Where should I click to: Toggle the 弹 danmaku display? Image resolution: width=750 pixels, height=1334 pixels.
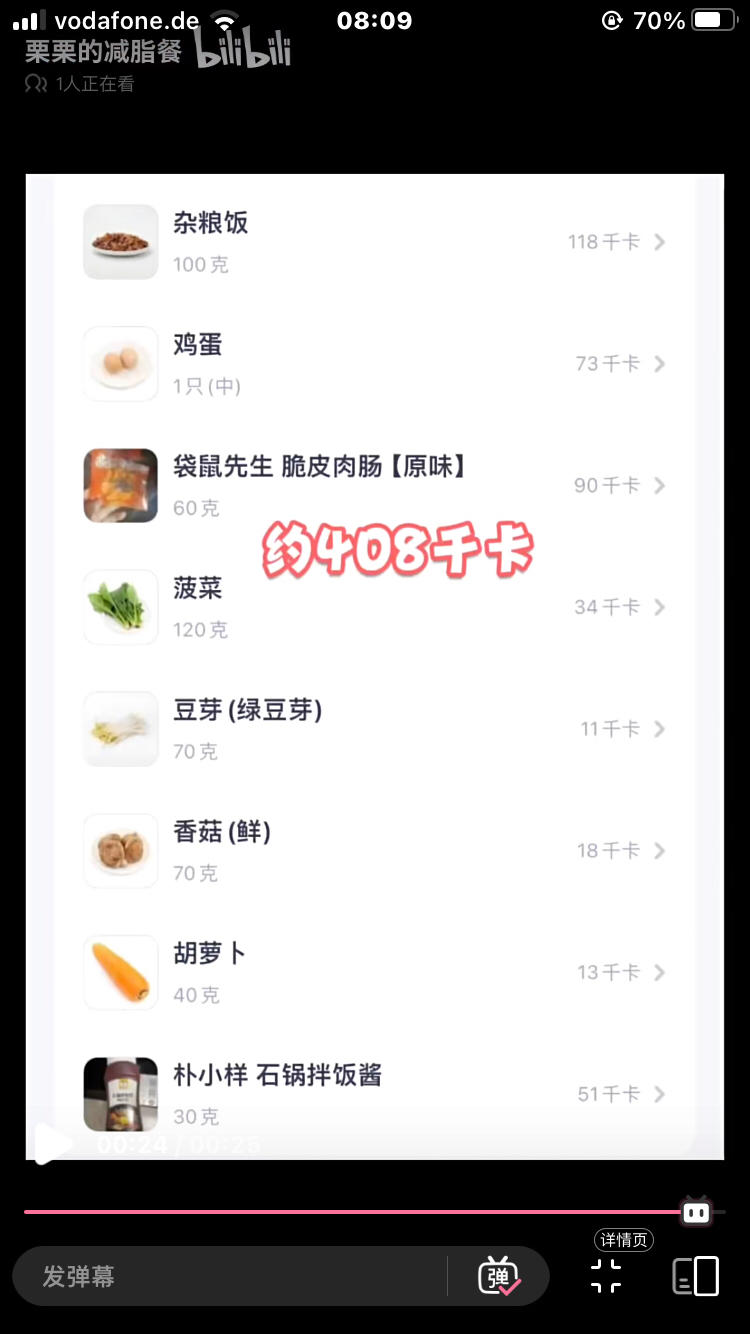499,1276
